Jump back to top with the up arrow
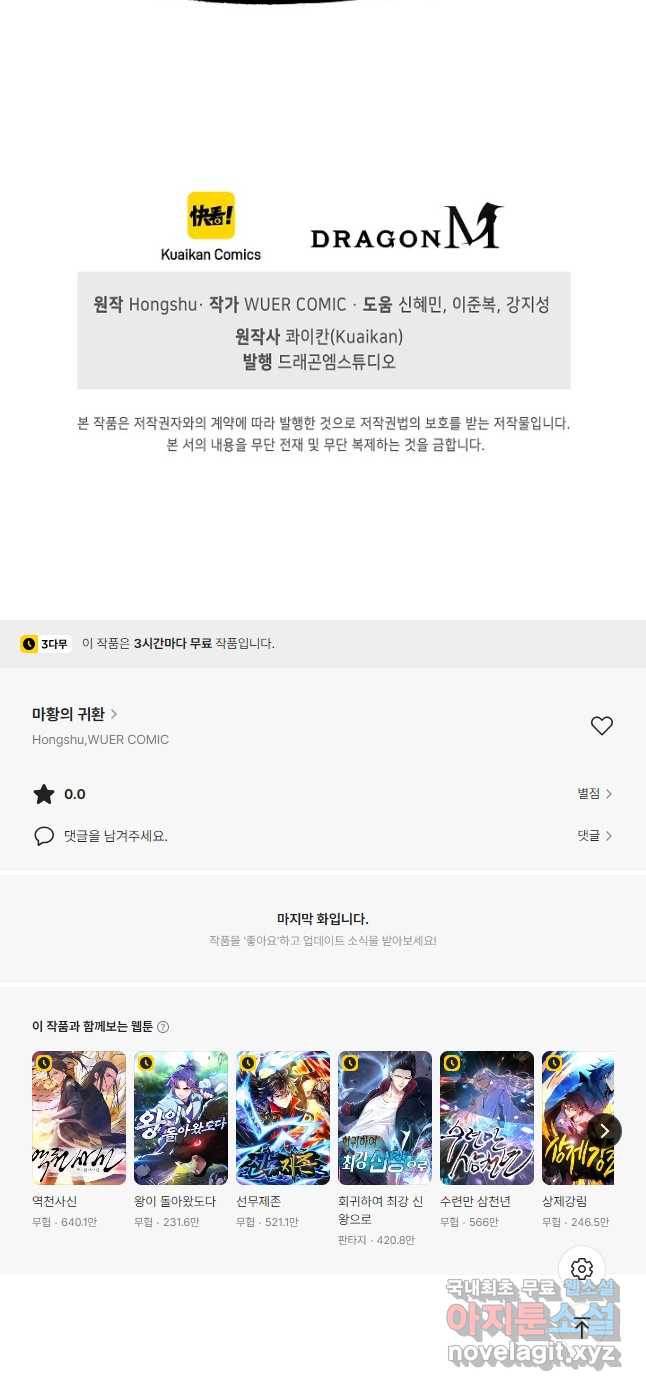The height and width of the screenshot is (1391, 646). (x=582, y=1328)
